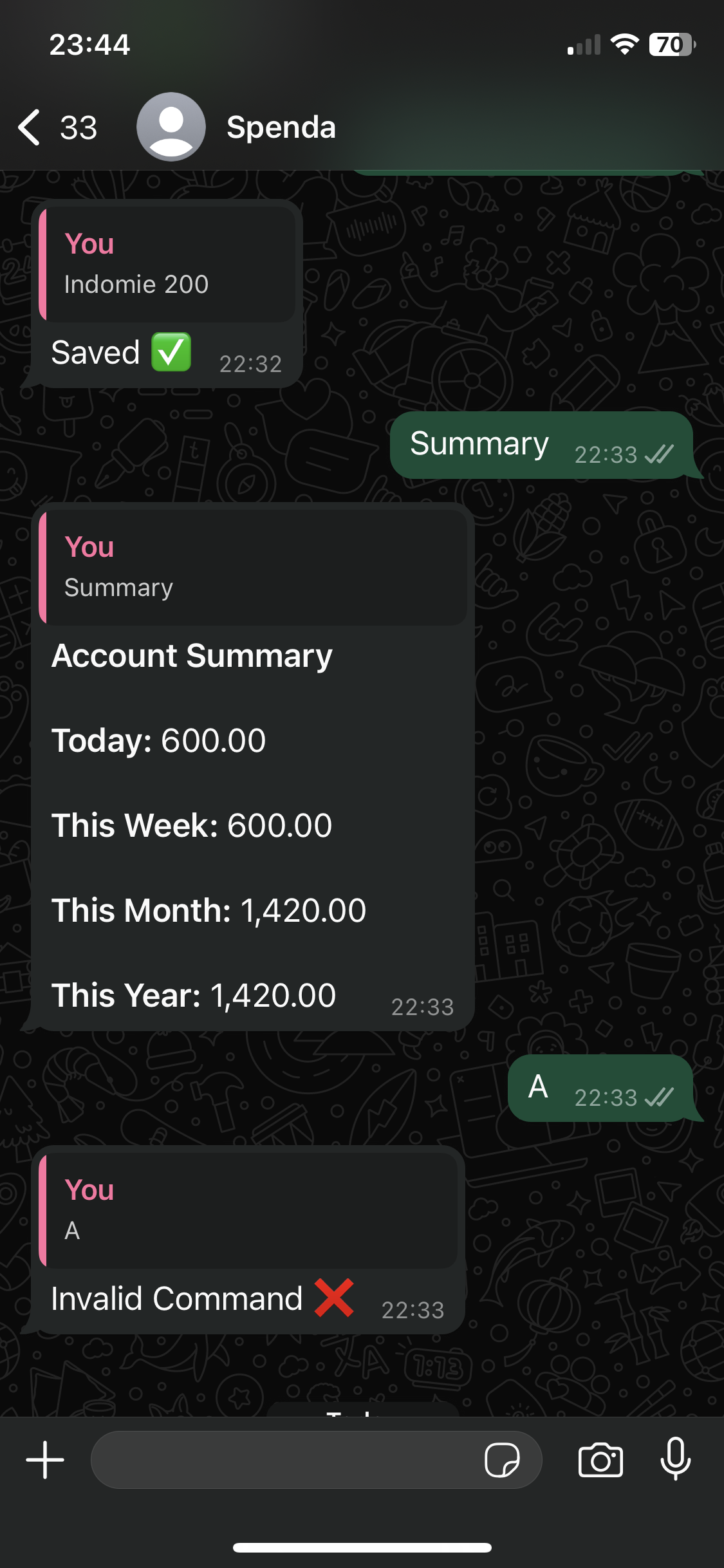Open the attachment plus menu
The width and height of the screenshot is (724, 1568).
(45, 1460)
